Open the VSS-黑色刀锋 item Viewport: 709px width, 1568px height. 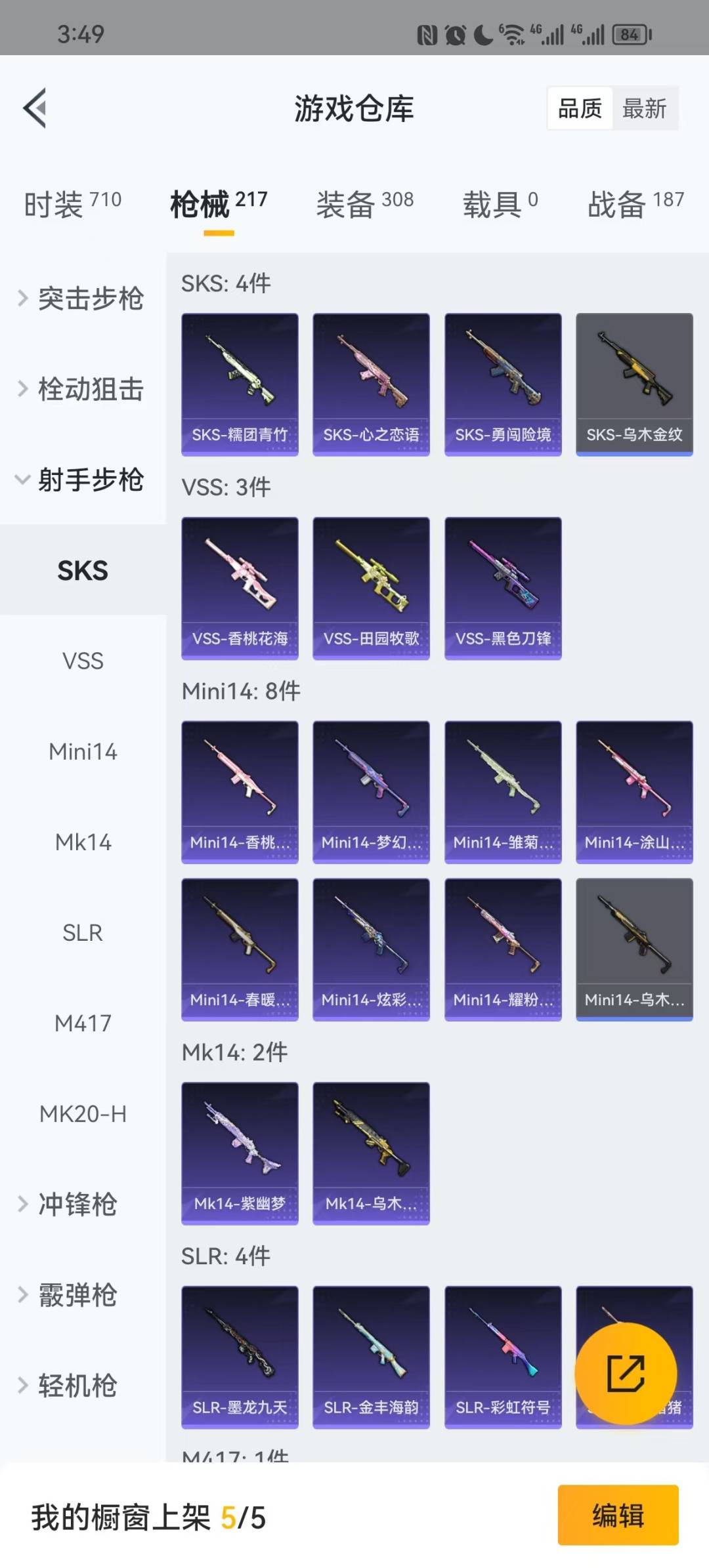click(503, 588)
